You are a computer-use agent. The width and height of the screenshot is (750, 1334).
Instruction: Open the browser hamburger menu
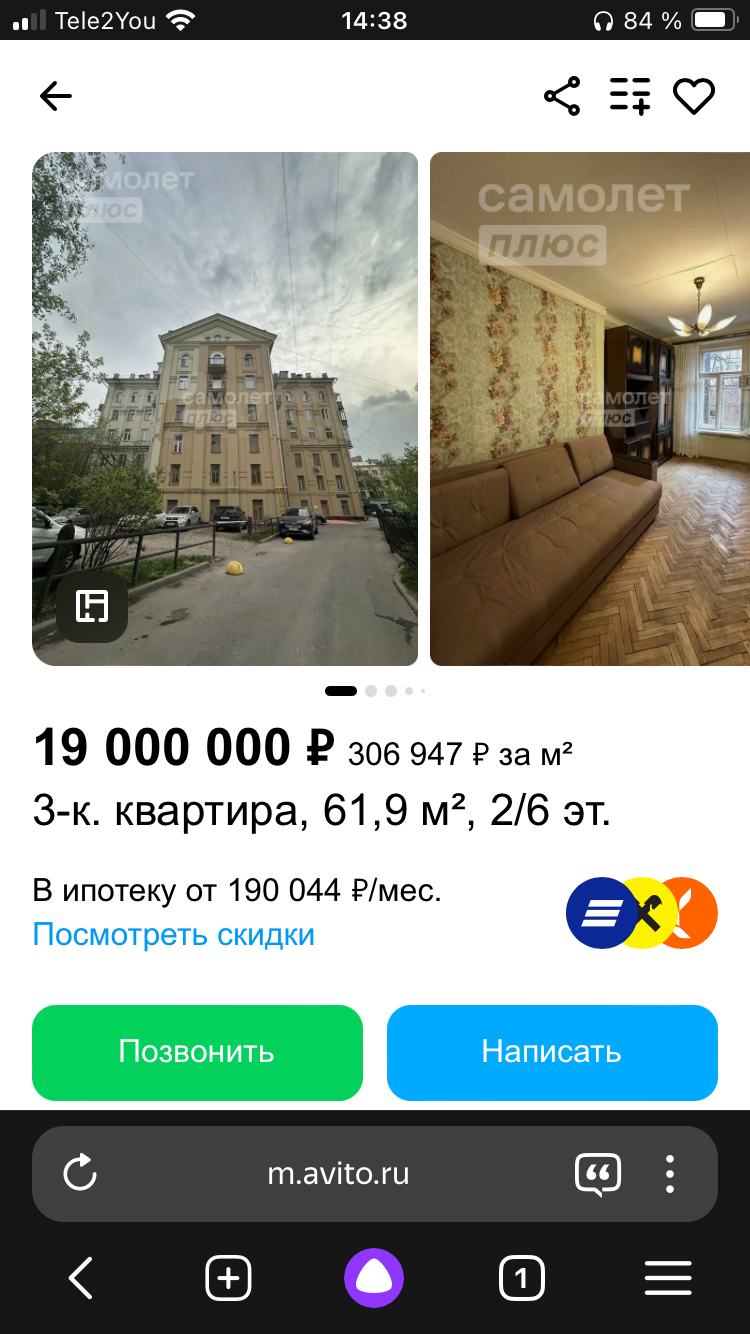pyautogui.click(x=668, y=1278)
